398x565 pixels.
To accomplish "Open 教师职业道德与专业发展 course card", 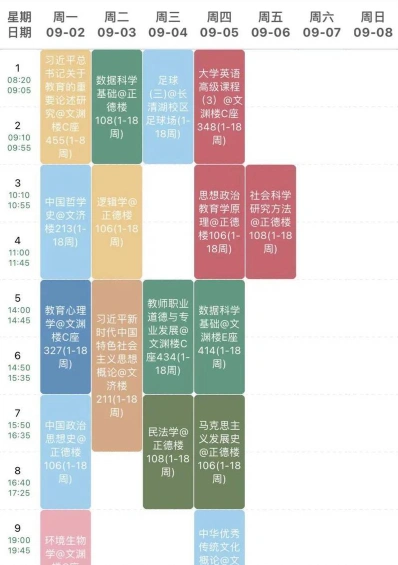I will (168, 337).
